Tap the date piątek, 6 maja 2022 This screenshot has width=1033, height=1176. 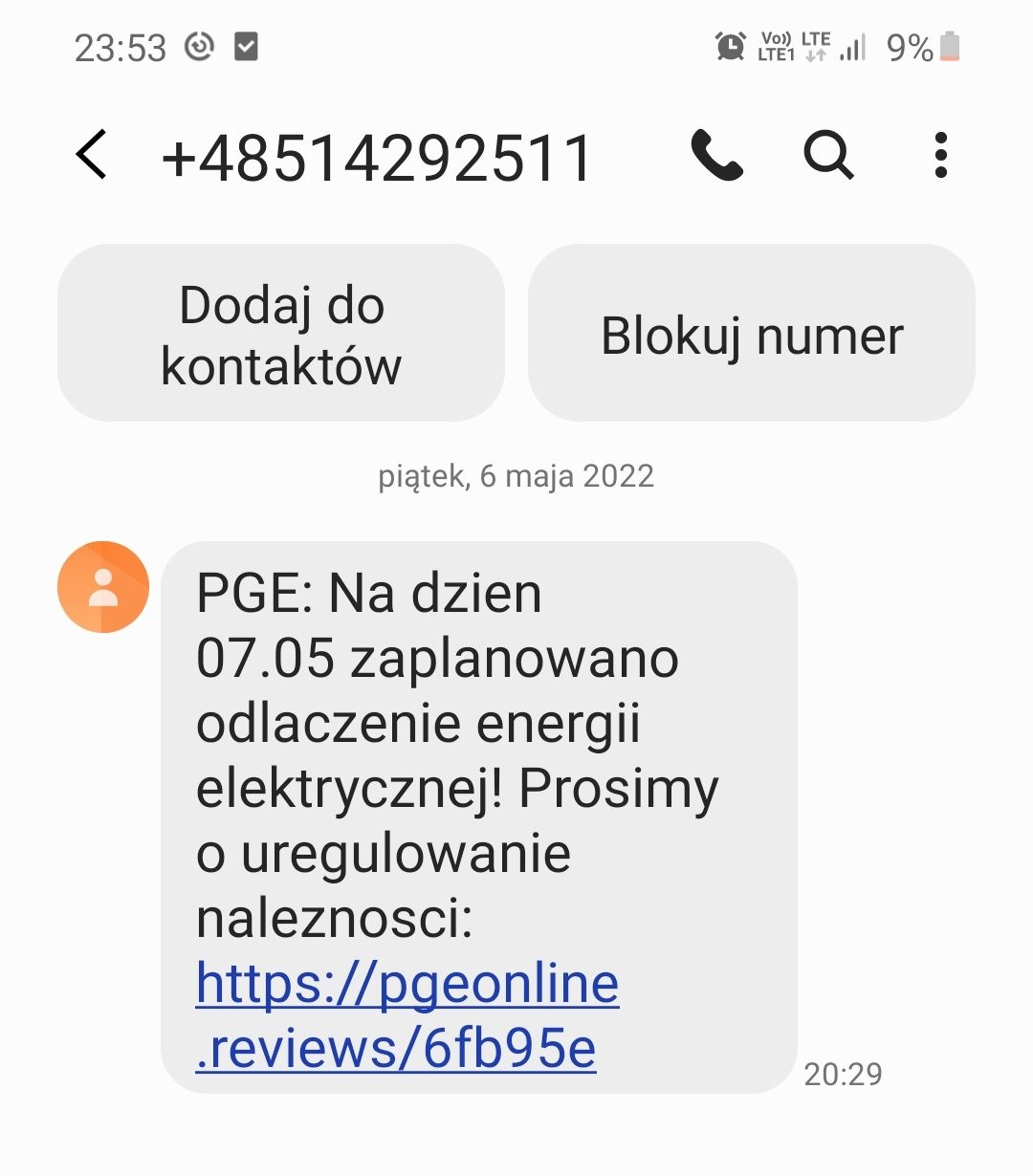(x=515, y=475)
